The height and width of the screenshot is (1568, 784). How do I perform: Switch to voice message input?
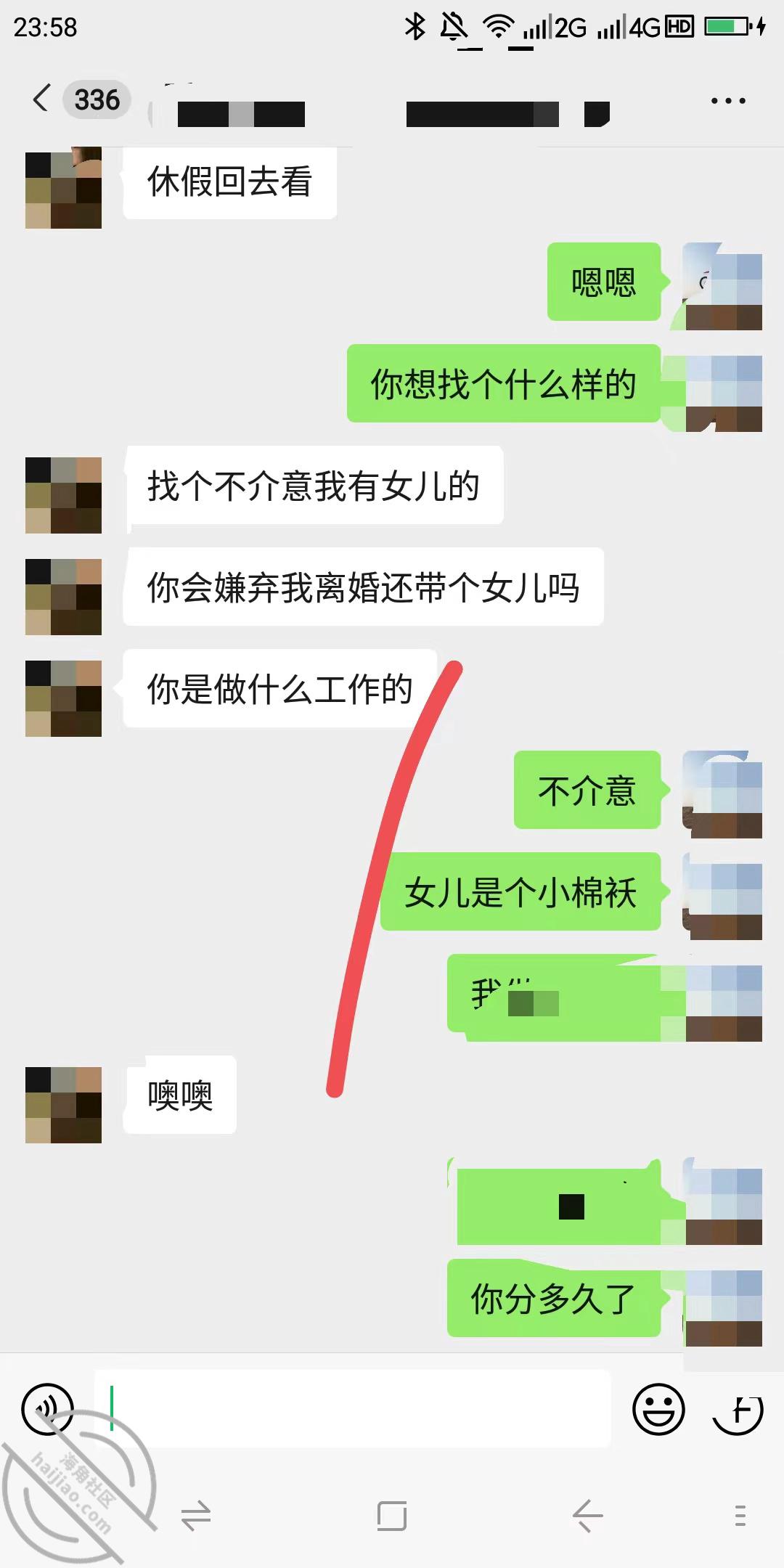[48, 1409]
